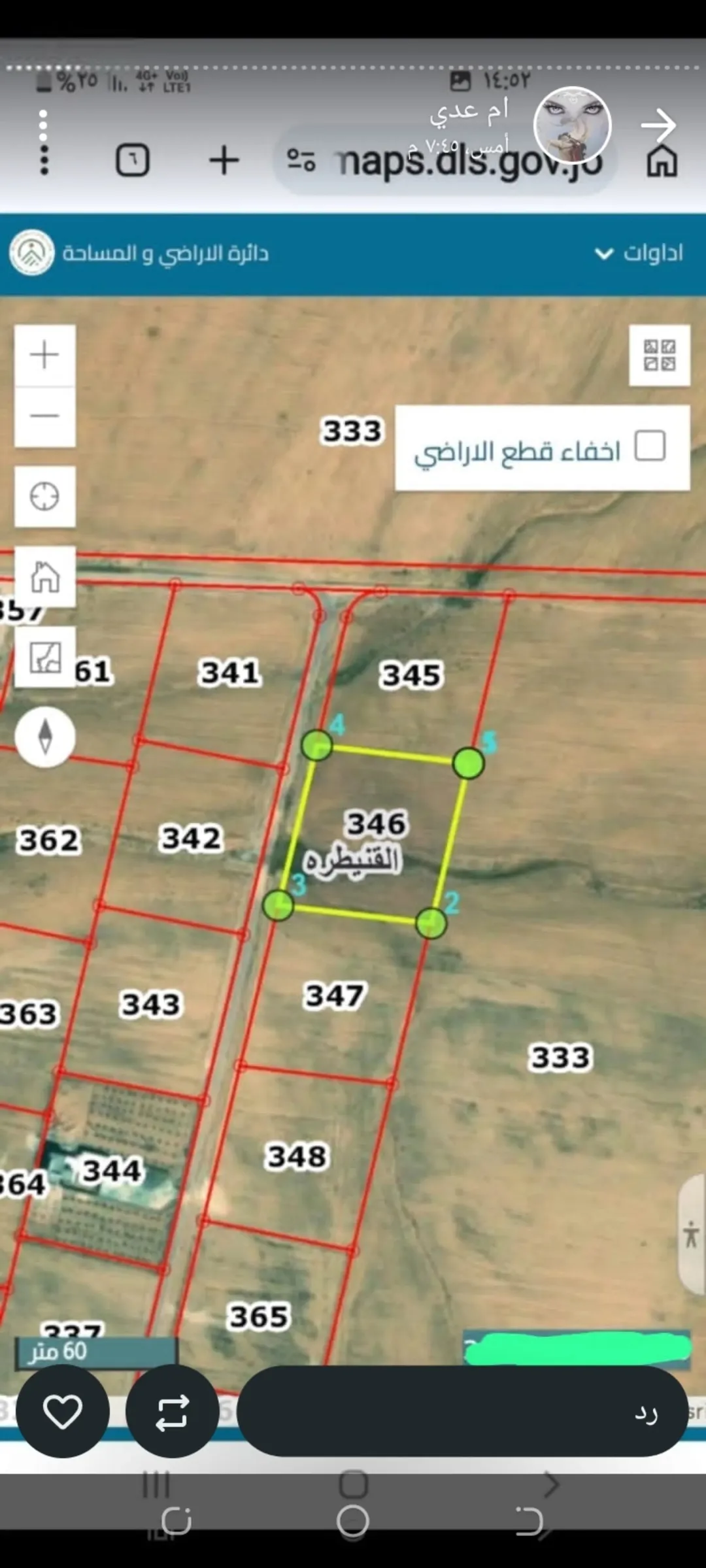706x1568 pixels.
Task: Tap the رد reply field to write
Action: [463, 1410]
